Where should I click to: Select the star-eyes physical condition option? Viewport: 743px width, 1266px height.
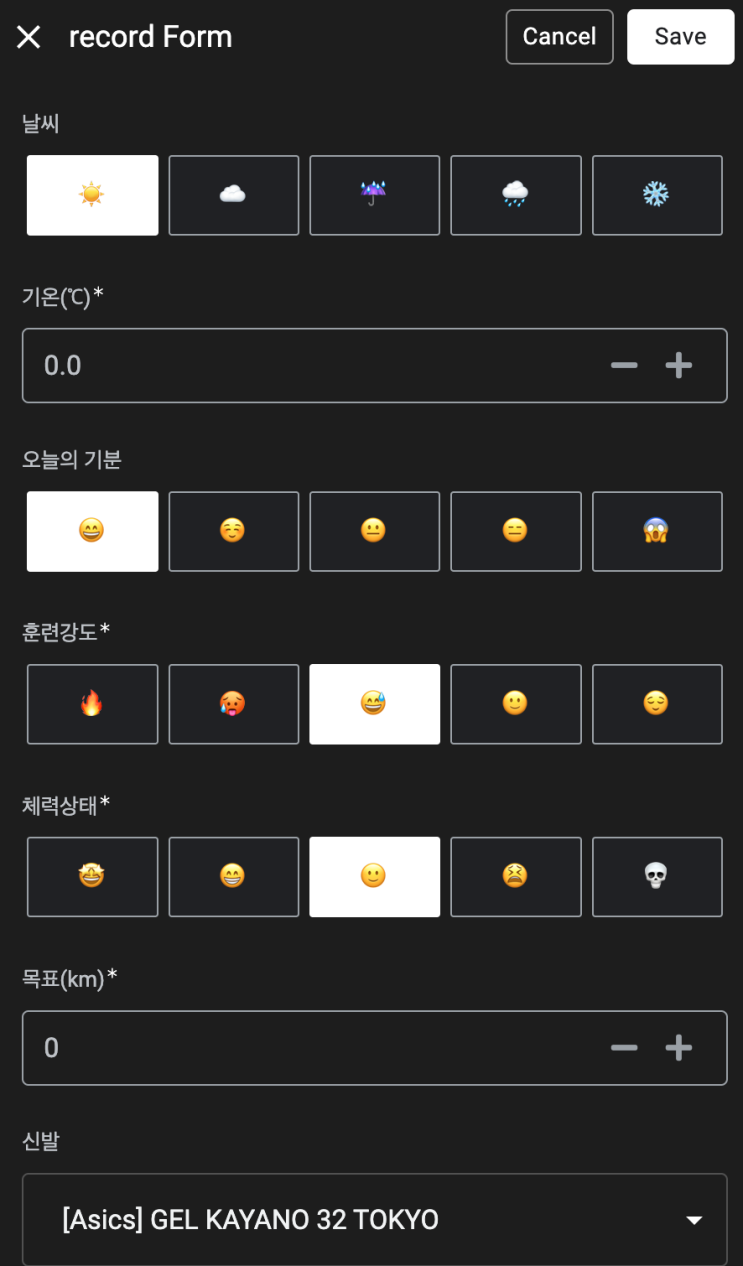pyautogui.click(x=92, y=877)
